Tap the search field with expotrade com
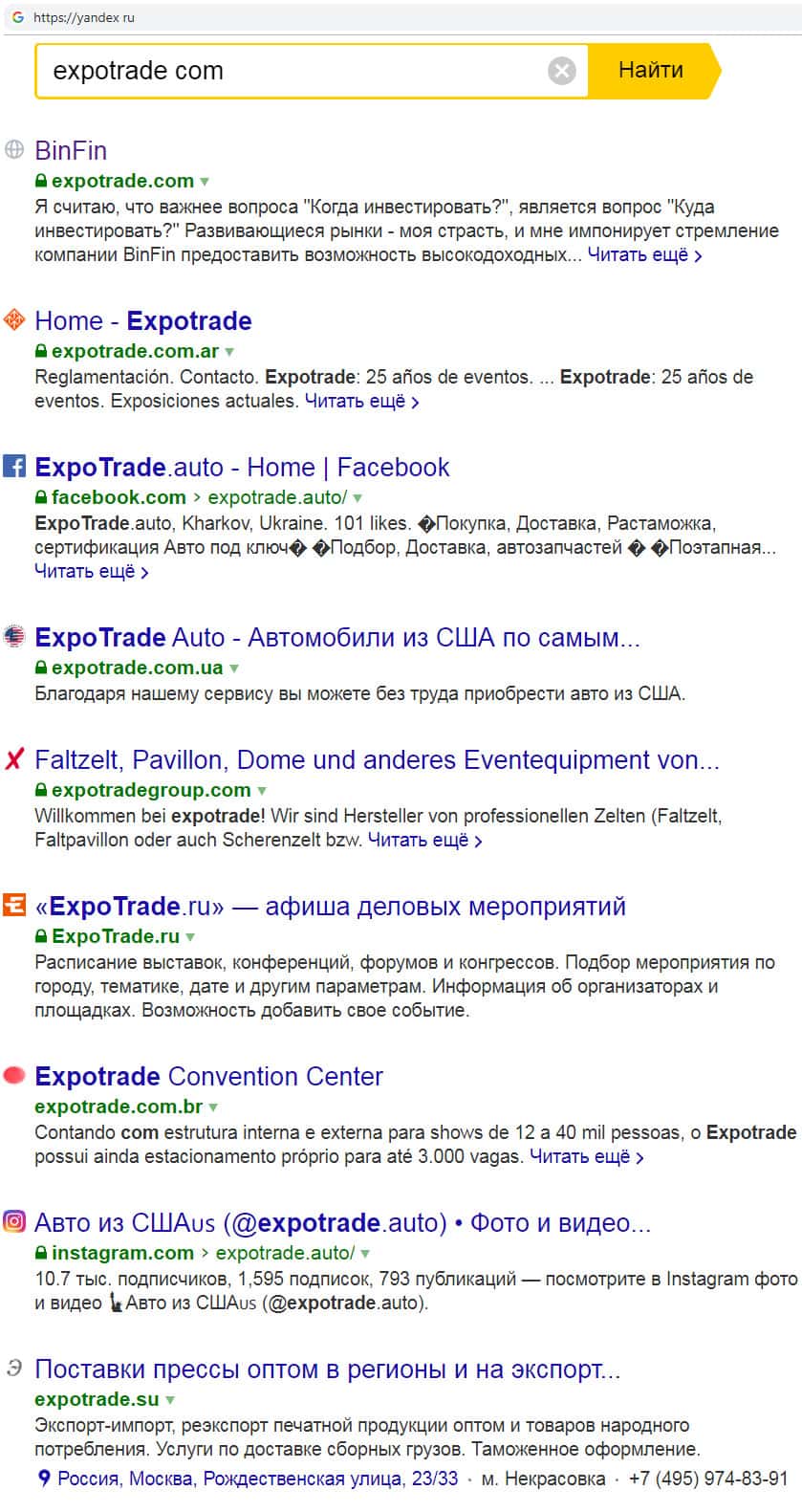Image resolution: width=802 pixels, height=1512 pixels. coord(287,71)
